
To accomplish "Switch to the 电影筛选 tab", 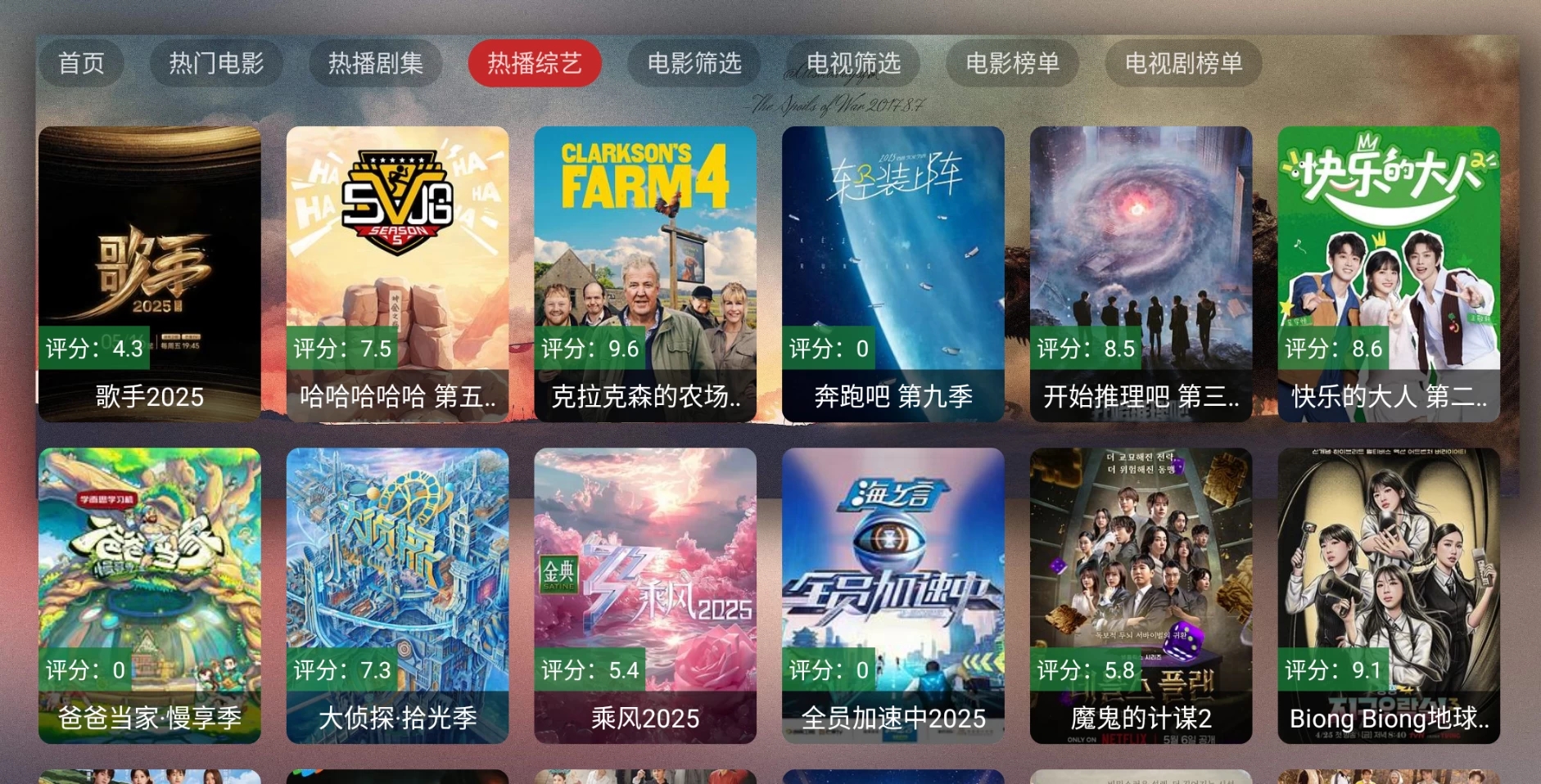I will [x=694, y=63].
